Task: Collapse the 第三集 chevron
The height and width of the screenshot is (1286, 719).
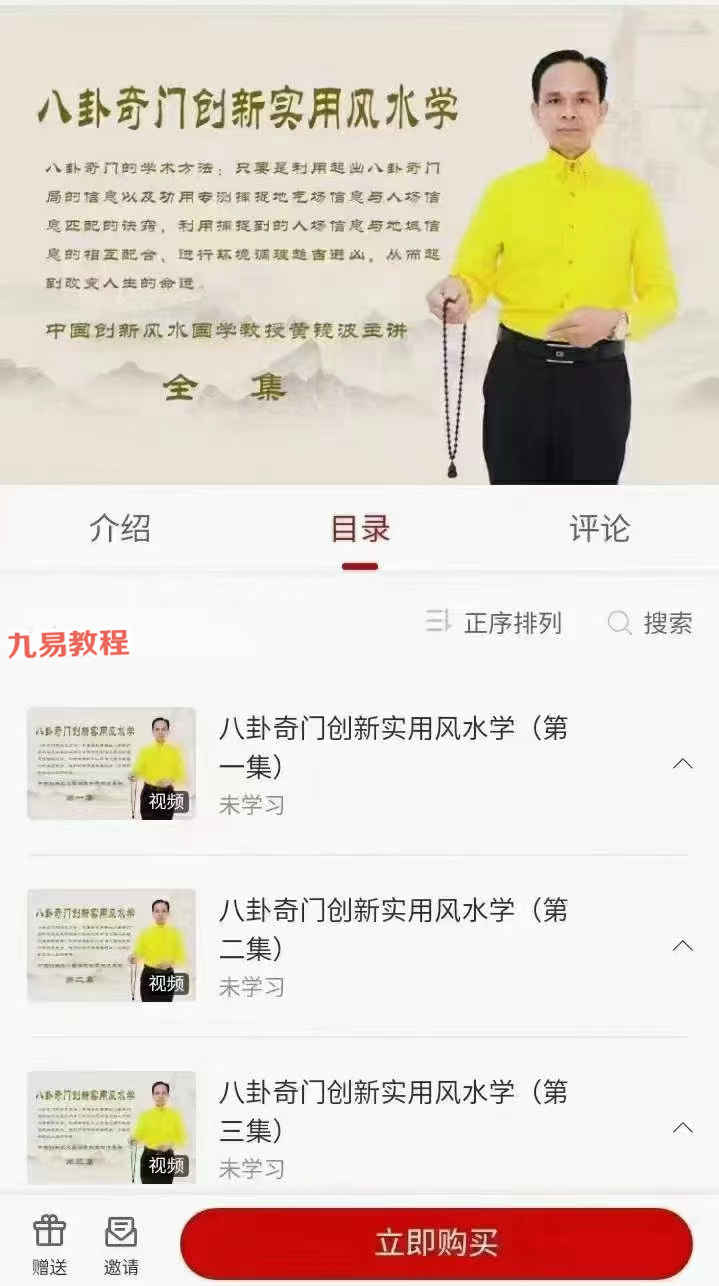Action: pyautogui.click(x=683, y=1128)
